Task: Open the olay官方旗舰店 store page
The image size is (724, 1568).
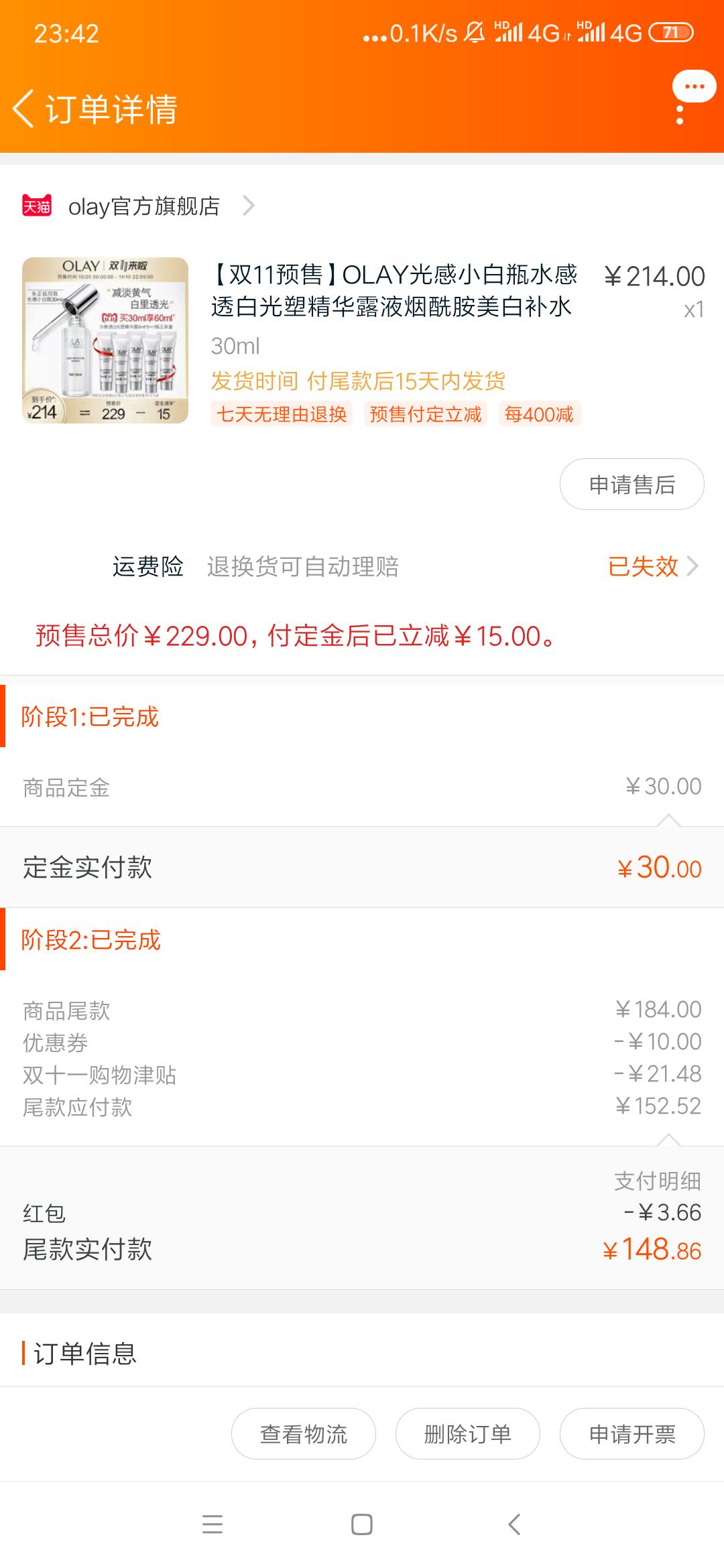Action: click(144, 206)
